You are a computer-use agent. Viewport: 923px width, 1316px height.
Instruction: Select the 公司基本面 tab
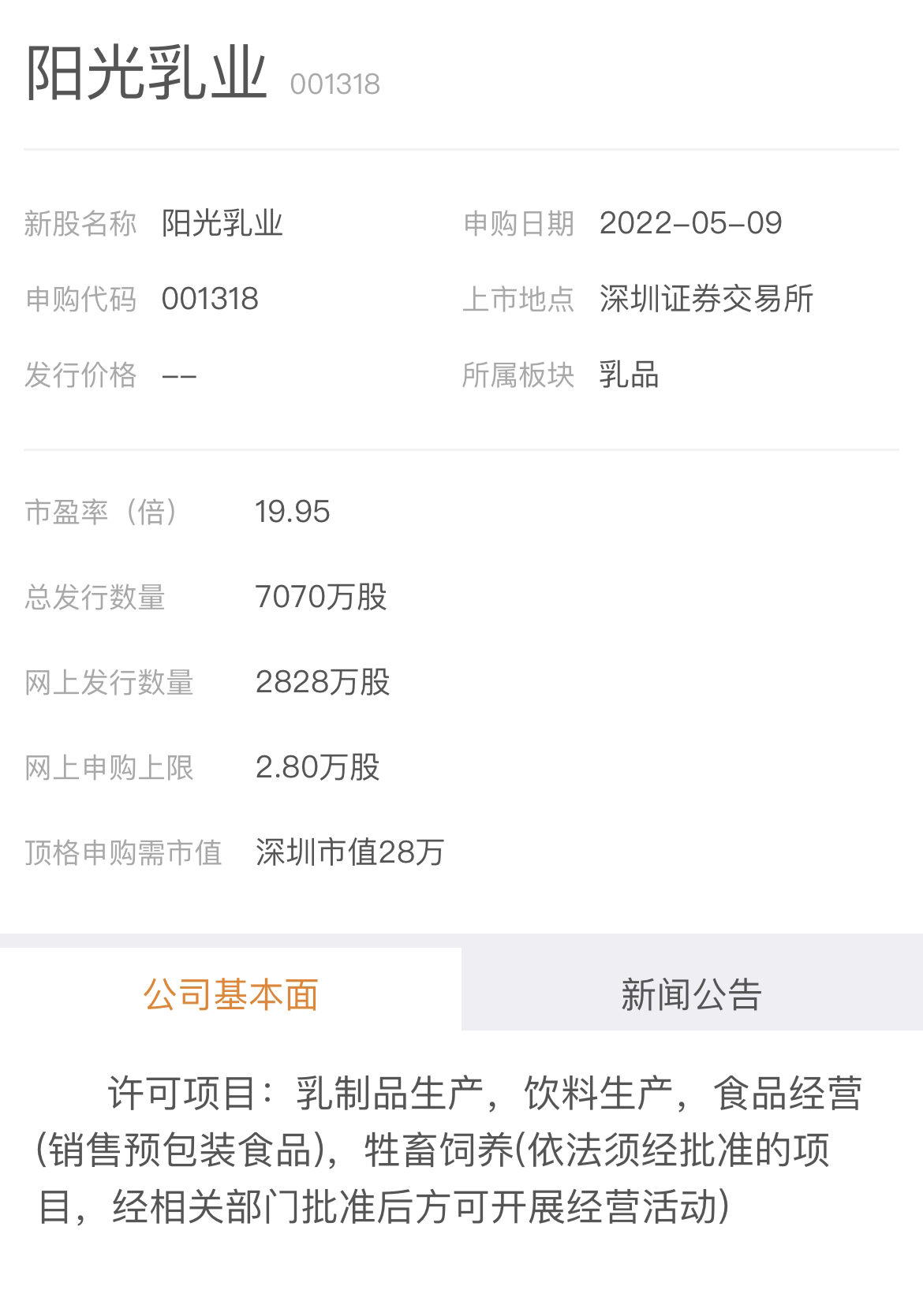(230, 994)
